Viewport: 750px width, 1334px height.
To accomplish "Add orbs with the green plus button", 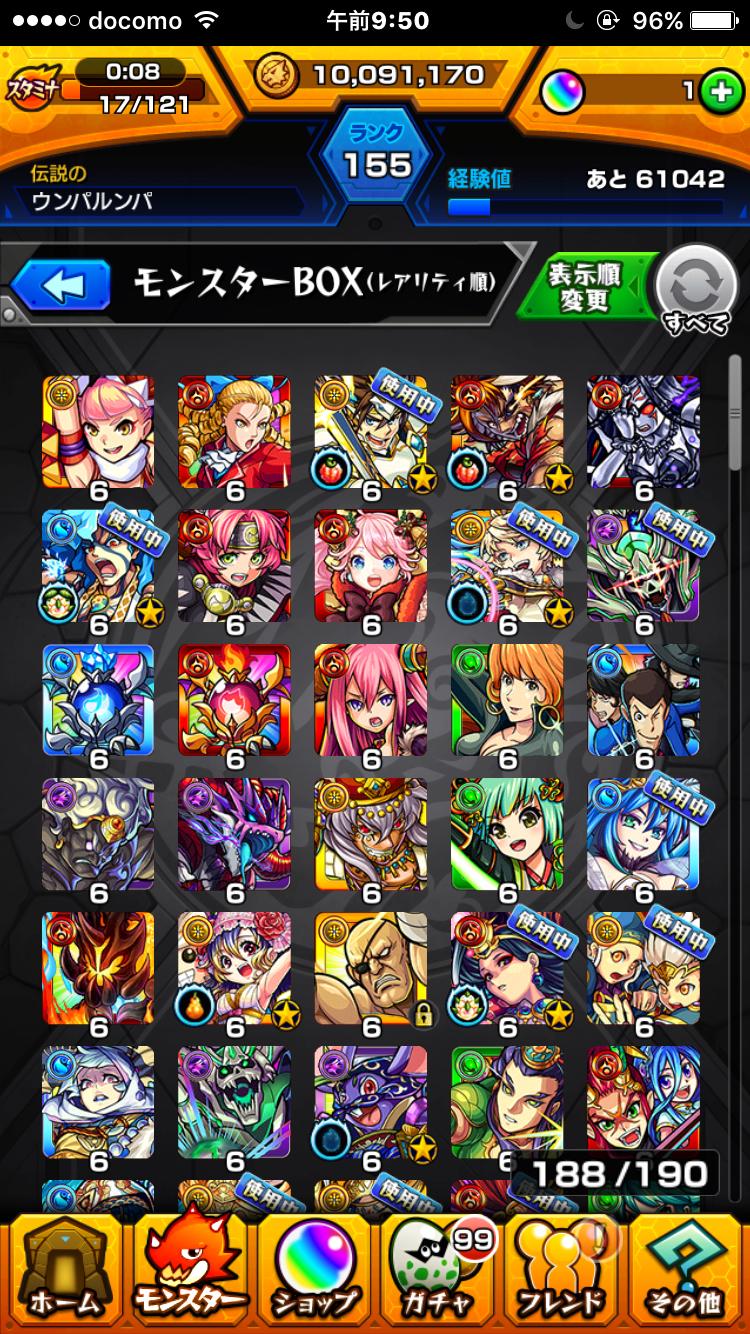I will click(717, 92).
